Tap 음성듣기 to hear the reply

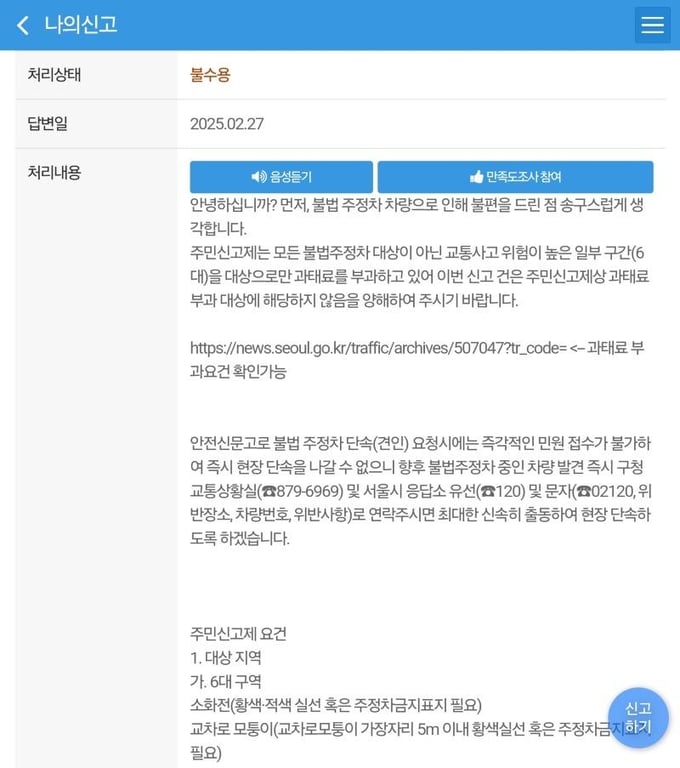click(x=281, y=177)
